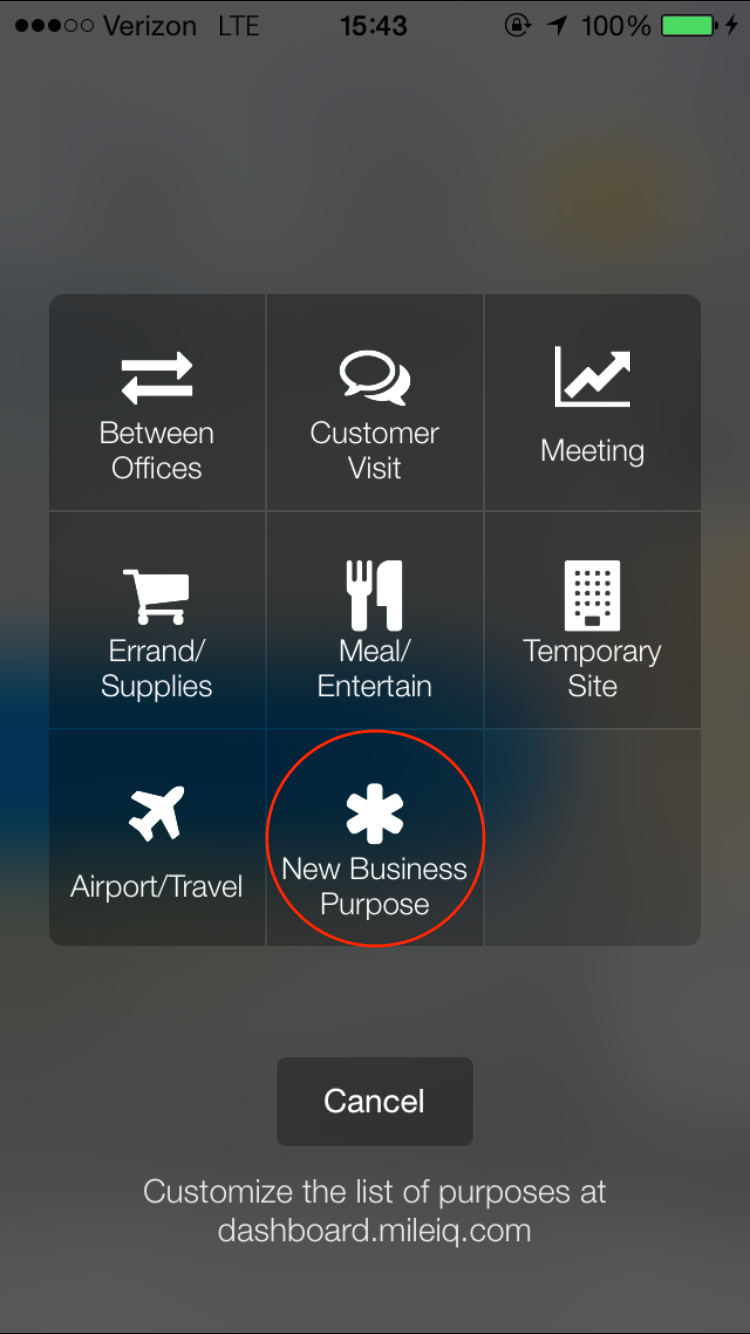Choose Customer Visit as the purpose
The height and width of the screenshot is (1334, 750).
point(375,402)
